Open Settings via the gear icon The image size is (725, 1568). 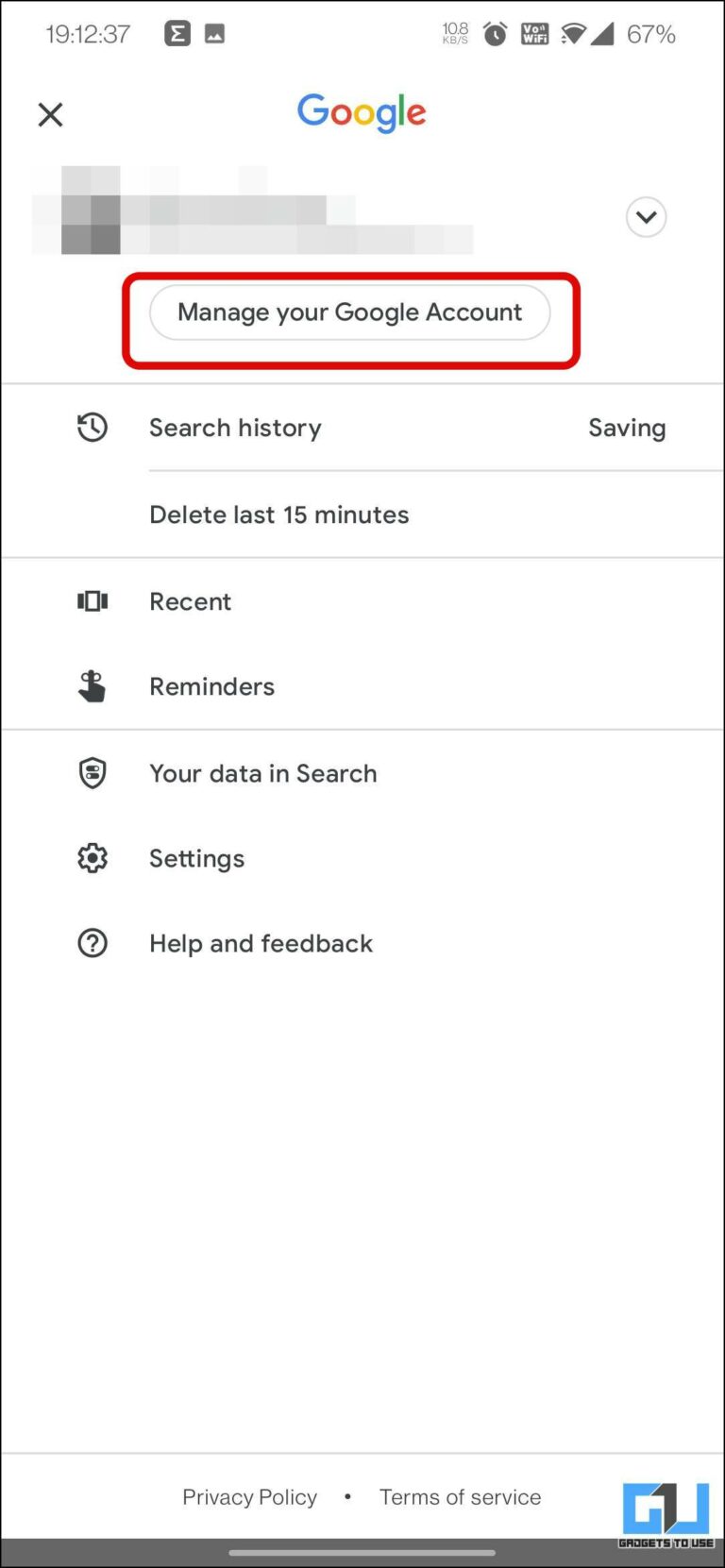92,857
